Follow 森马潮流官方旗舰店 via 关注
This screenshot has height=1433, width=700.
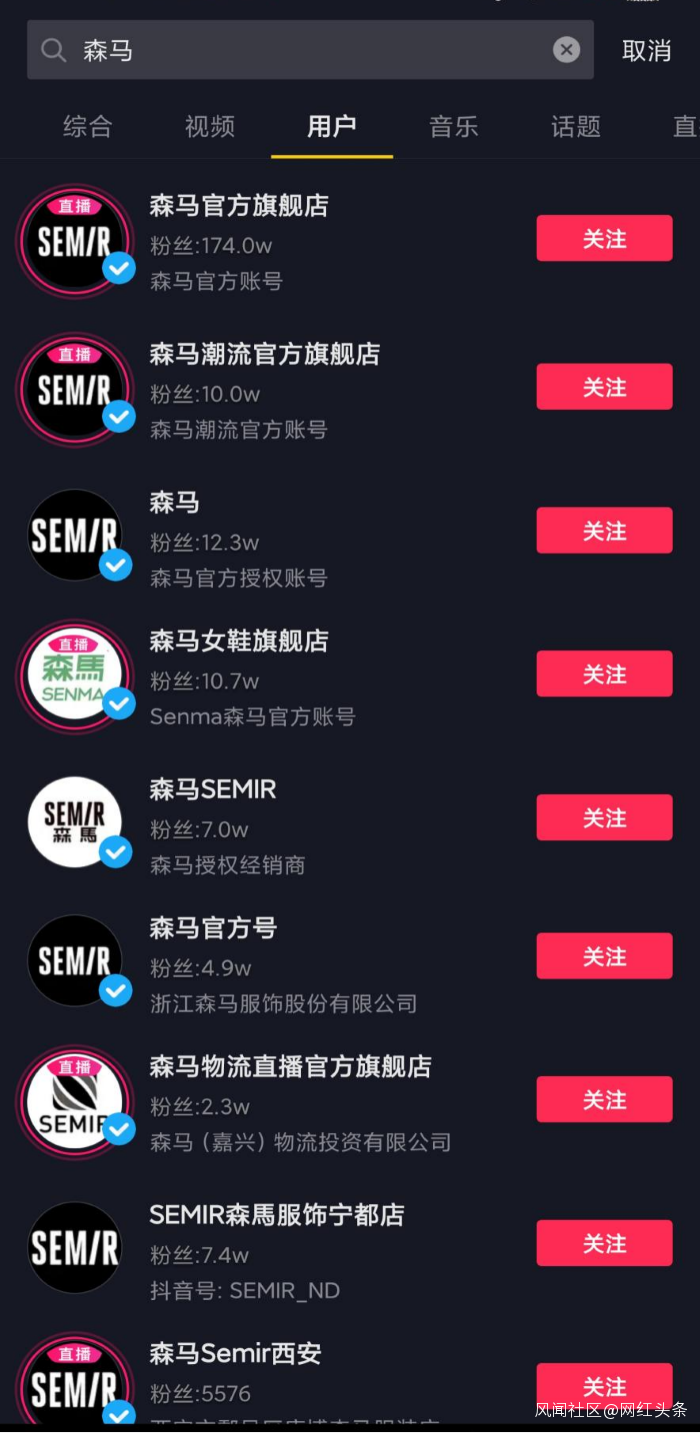[604, 387]
